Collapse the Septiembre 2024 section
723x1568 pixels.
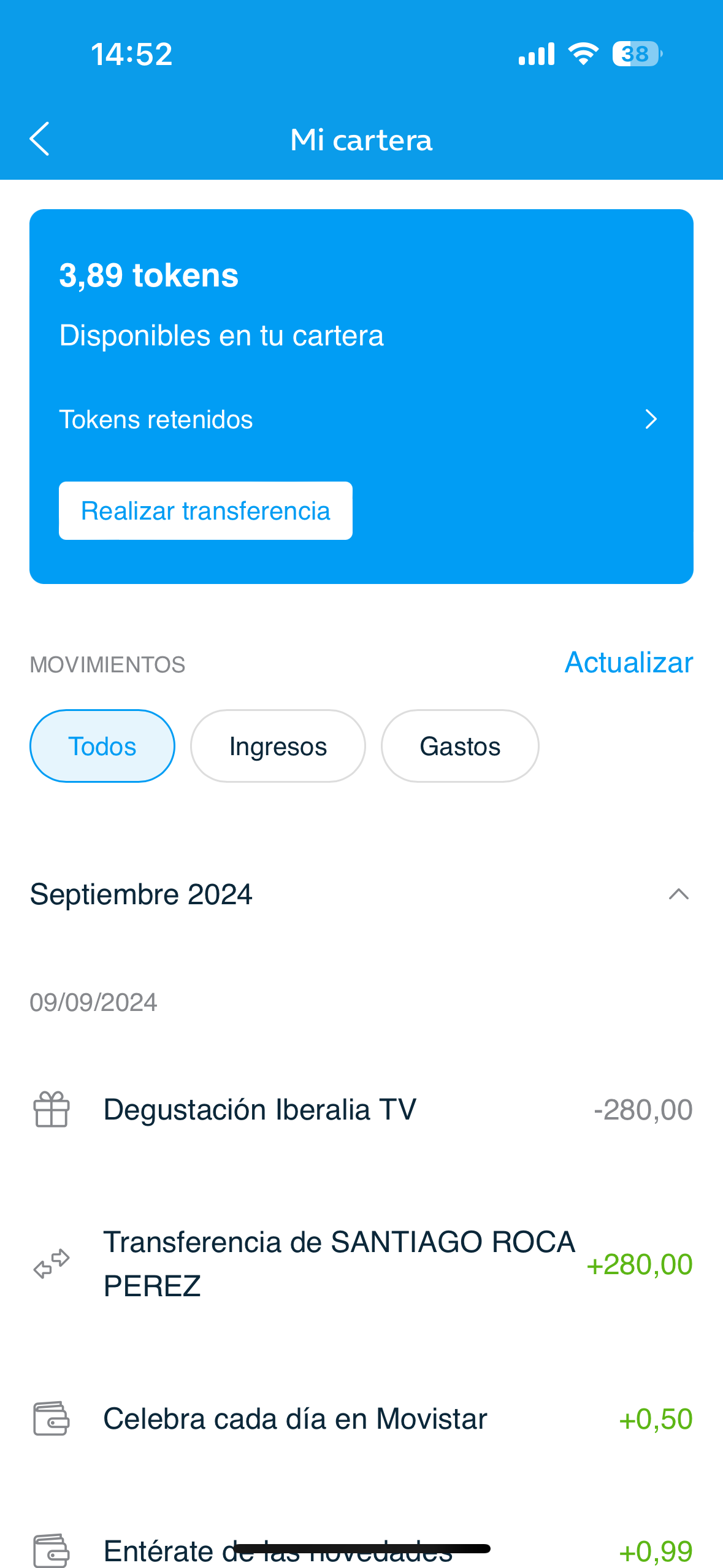(678, 894)
